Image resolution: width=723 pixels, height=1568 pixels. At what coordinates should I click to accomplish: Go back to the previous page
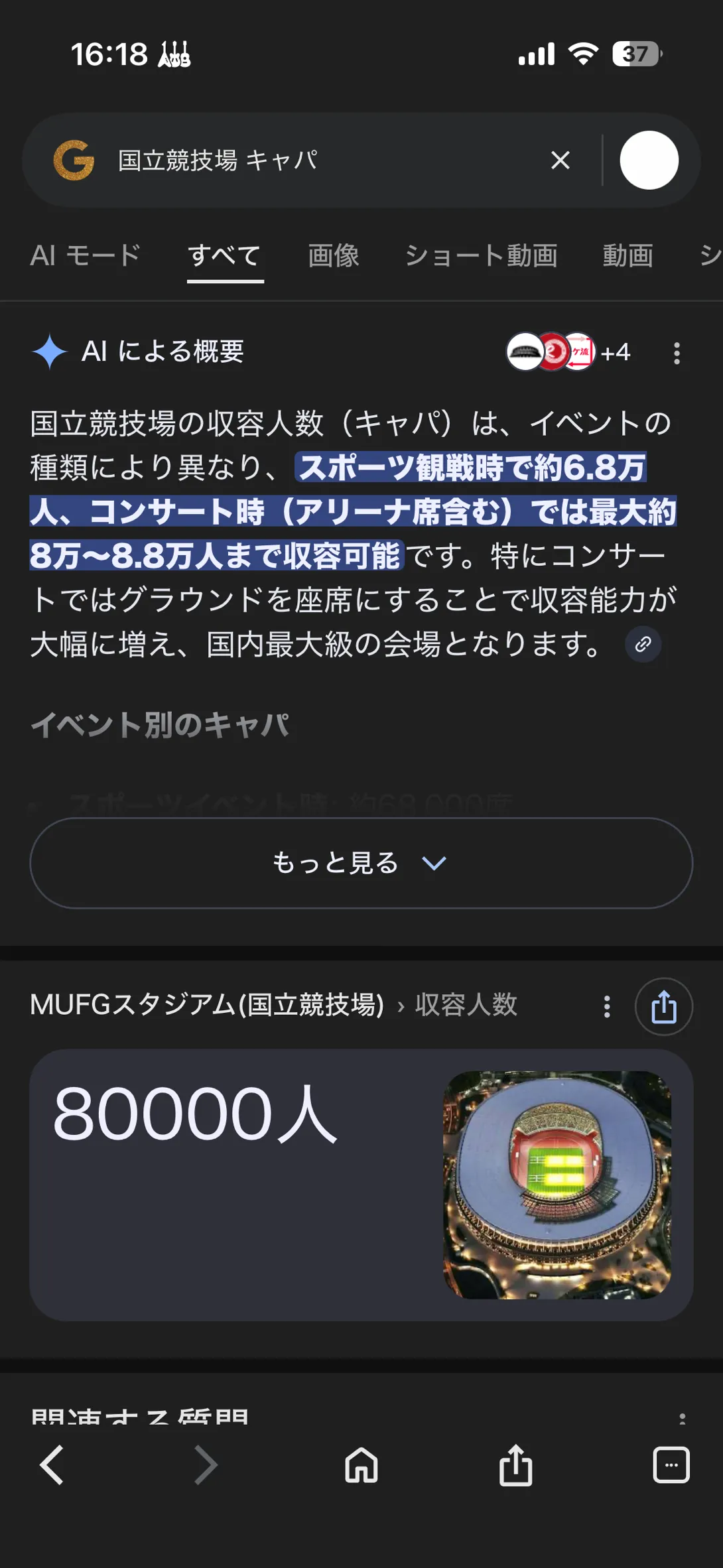52,1465
